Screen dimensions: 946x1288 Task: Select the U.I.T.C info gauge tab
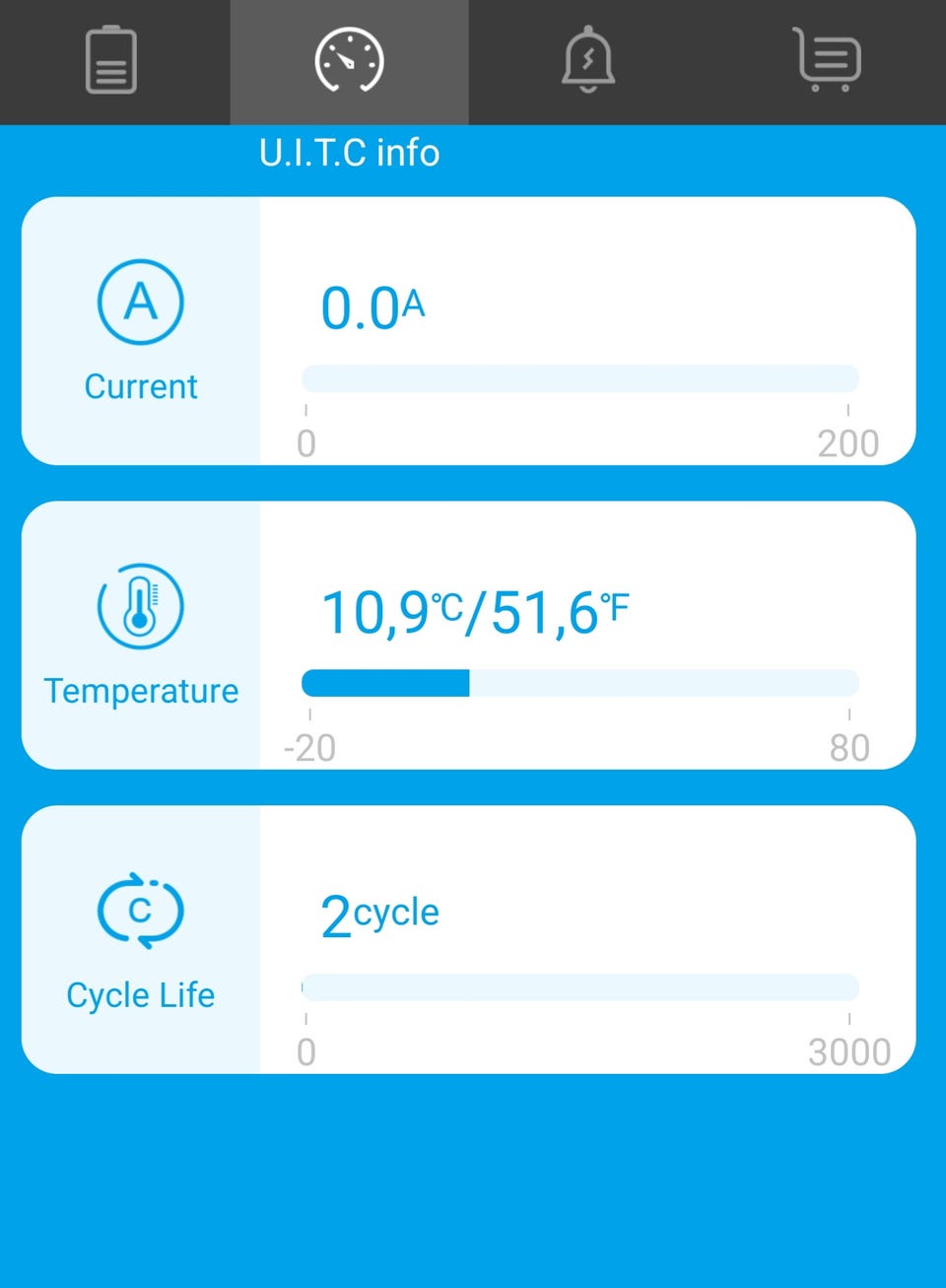click(x=349, y=61)
